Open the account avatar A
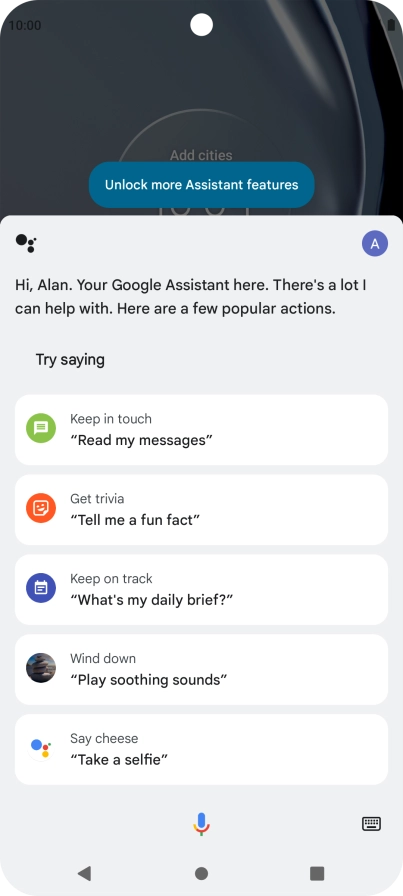Image resolution: width=403 pixels, height=896 pixels. (374, 244)
